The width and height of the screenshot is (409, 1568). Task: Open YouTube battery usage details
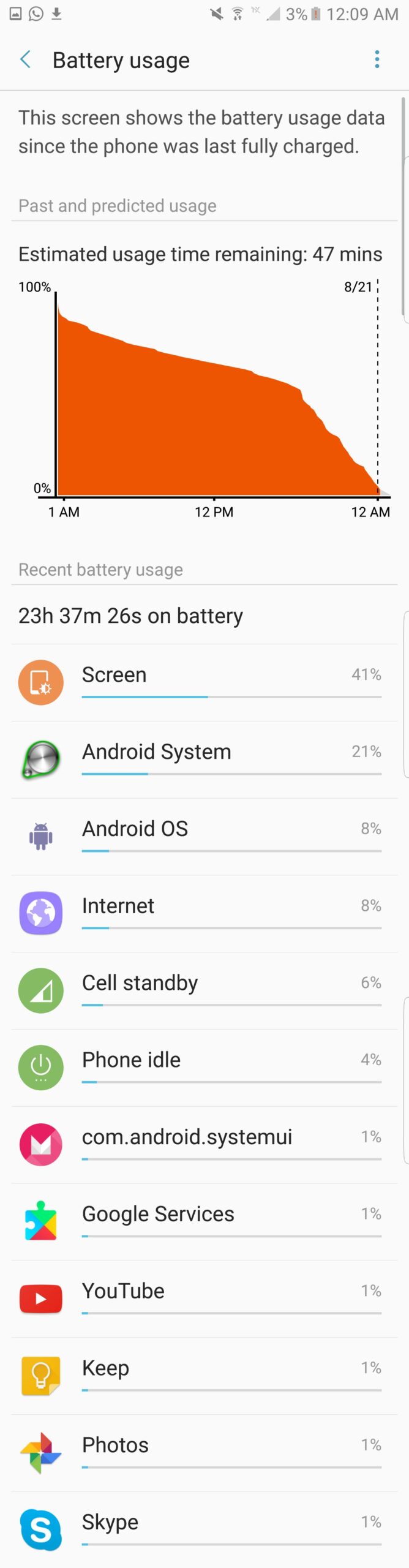(x=204, y=1298)
